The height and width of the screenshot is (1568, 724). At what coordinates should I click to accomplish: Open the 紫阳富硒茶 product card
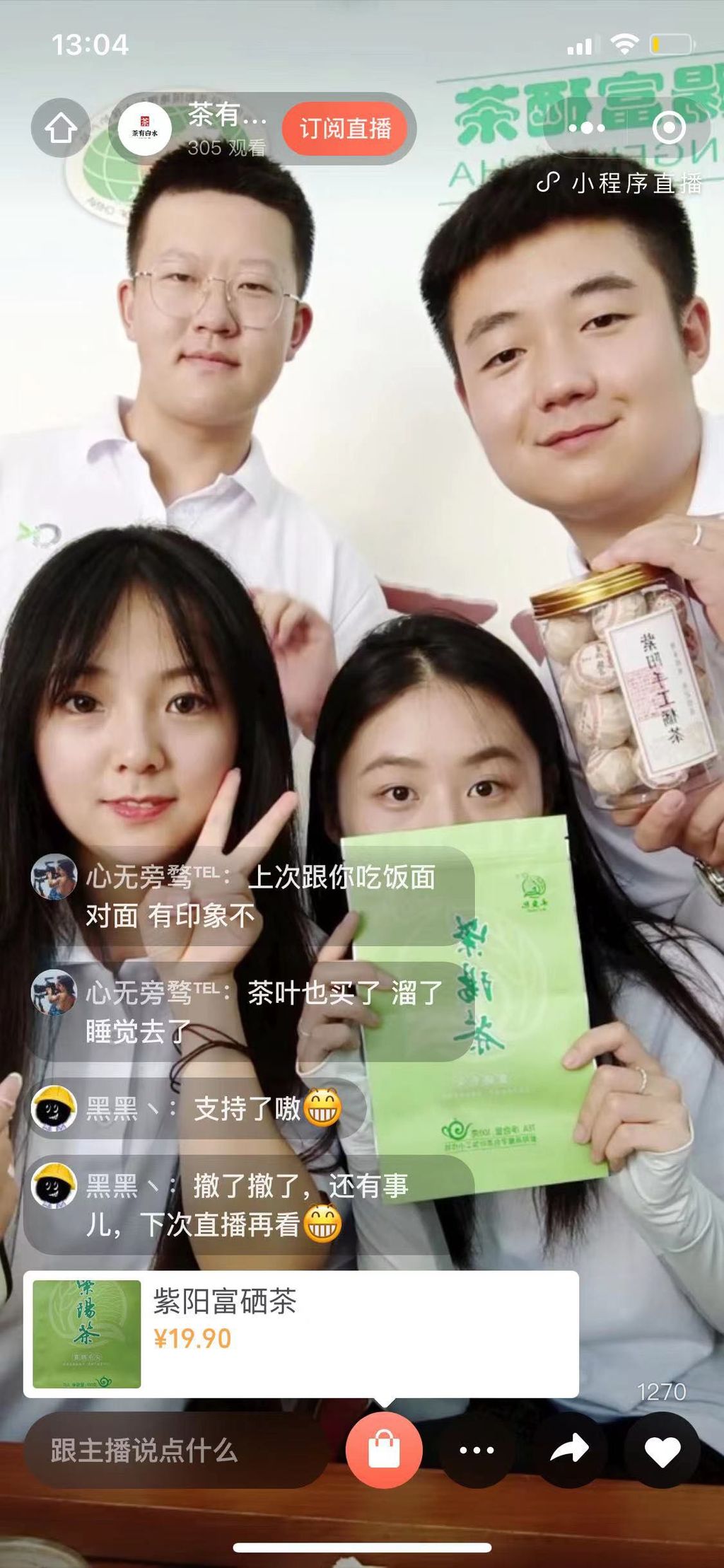tap(300, 1333)
